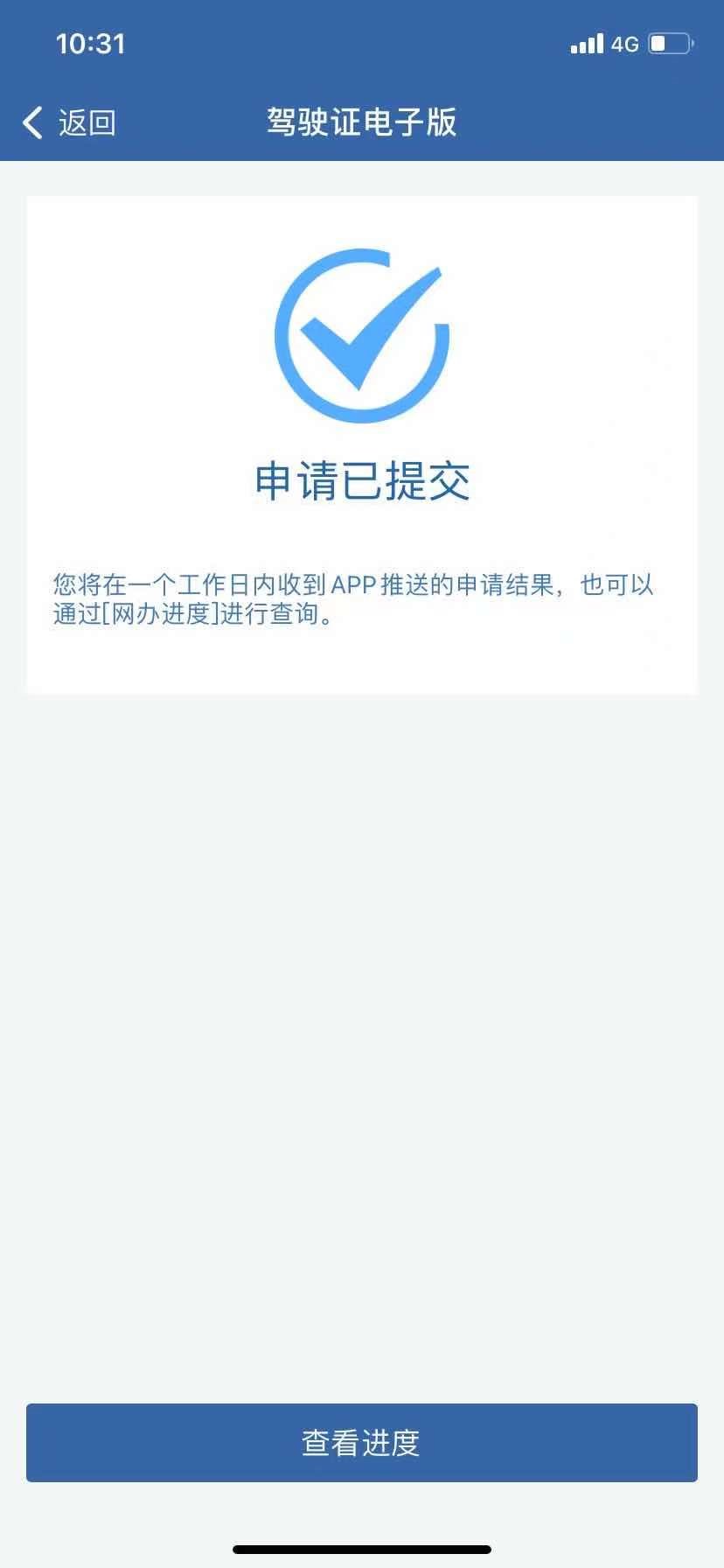Tap 查看进度 to view application progress
724x1568 pixels.
pyautogui.click(x=361, y=1442)
